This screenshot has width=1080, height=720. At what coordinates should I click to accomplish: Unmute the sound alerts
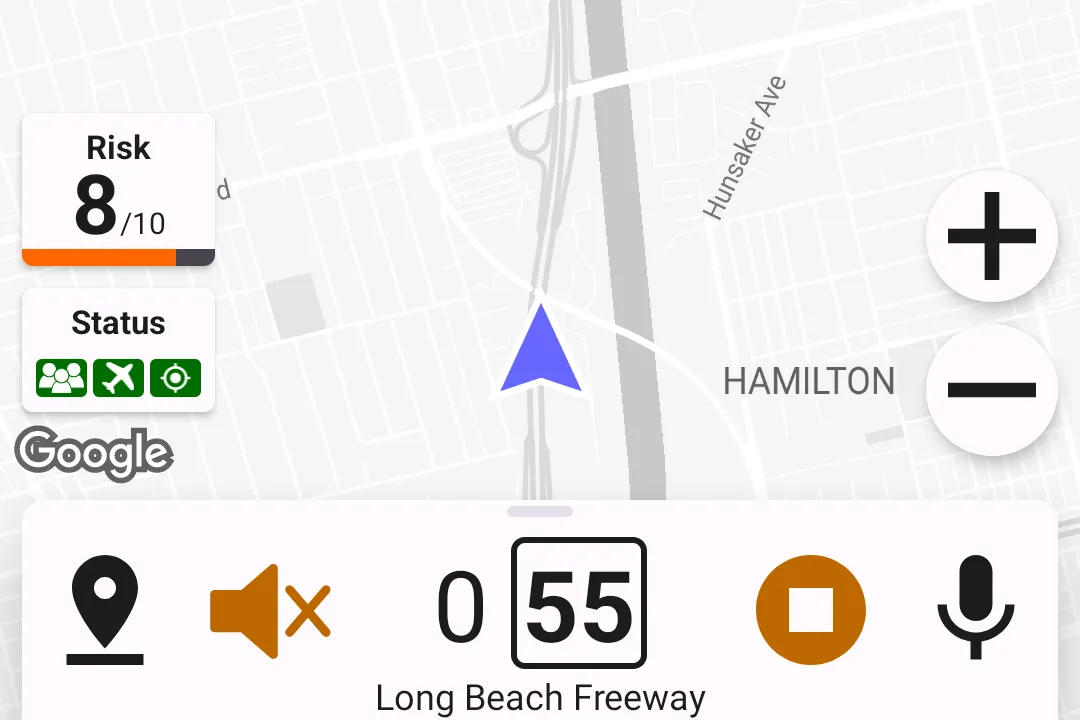point(270,610)
